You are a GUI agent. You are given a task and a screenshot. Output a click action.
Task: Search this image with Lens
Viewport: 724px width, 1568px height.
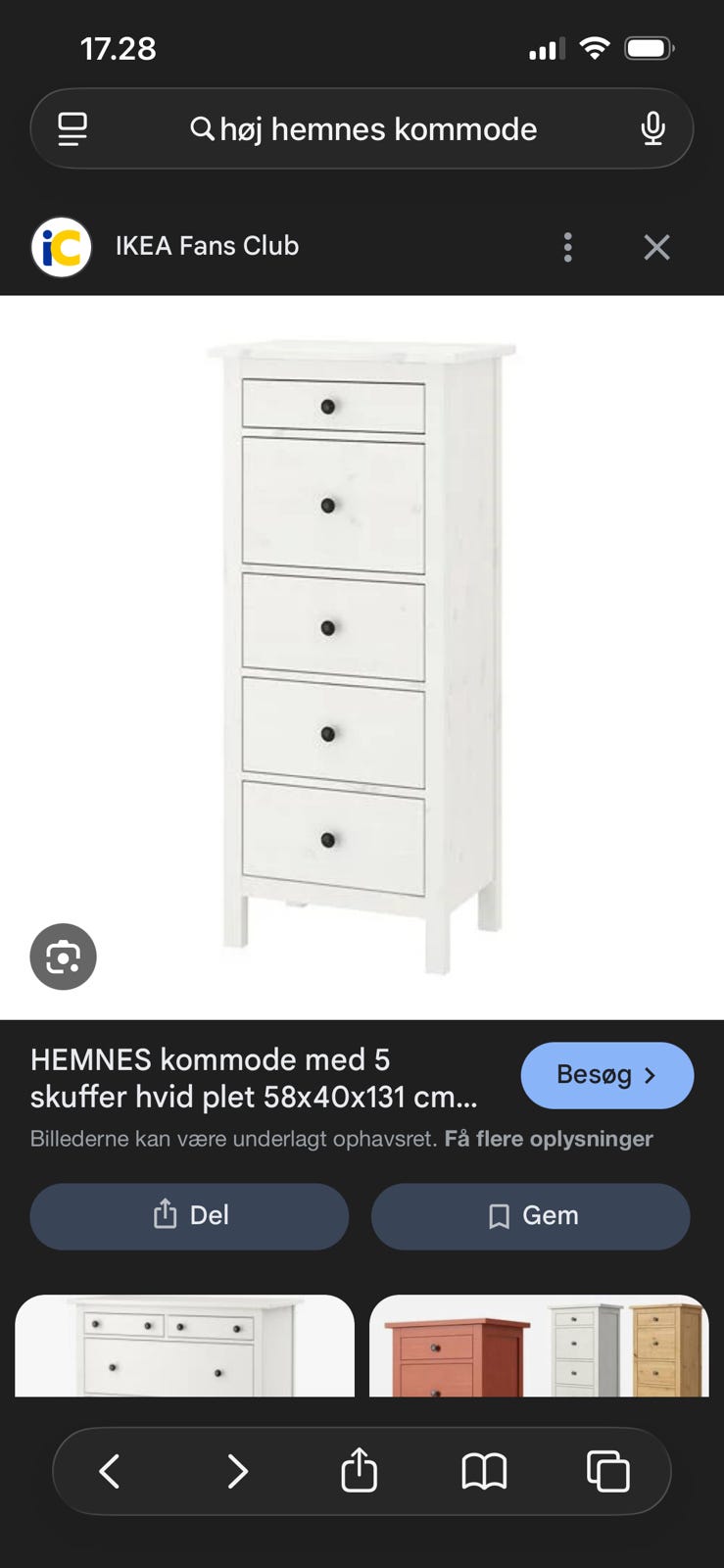[x=64, y=956]
